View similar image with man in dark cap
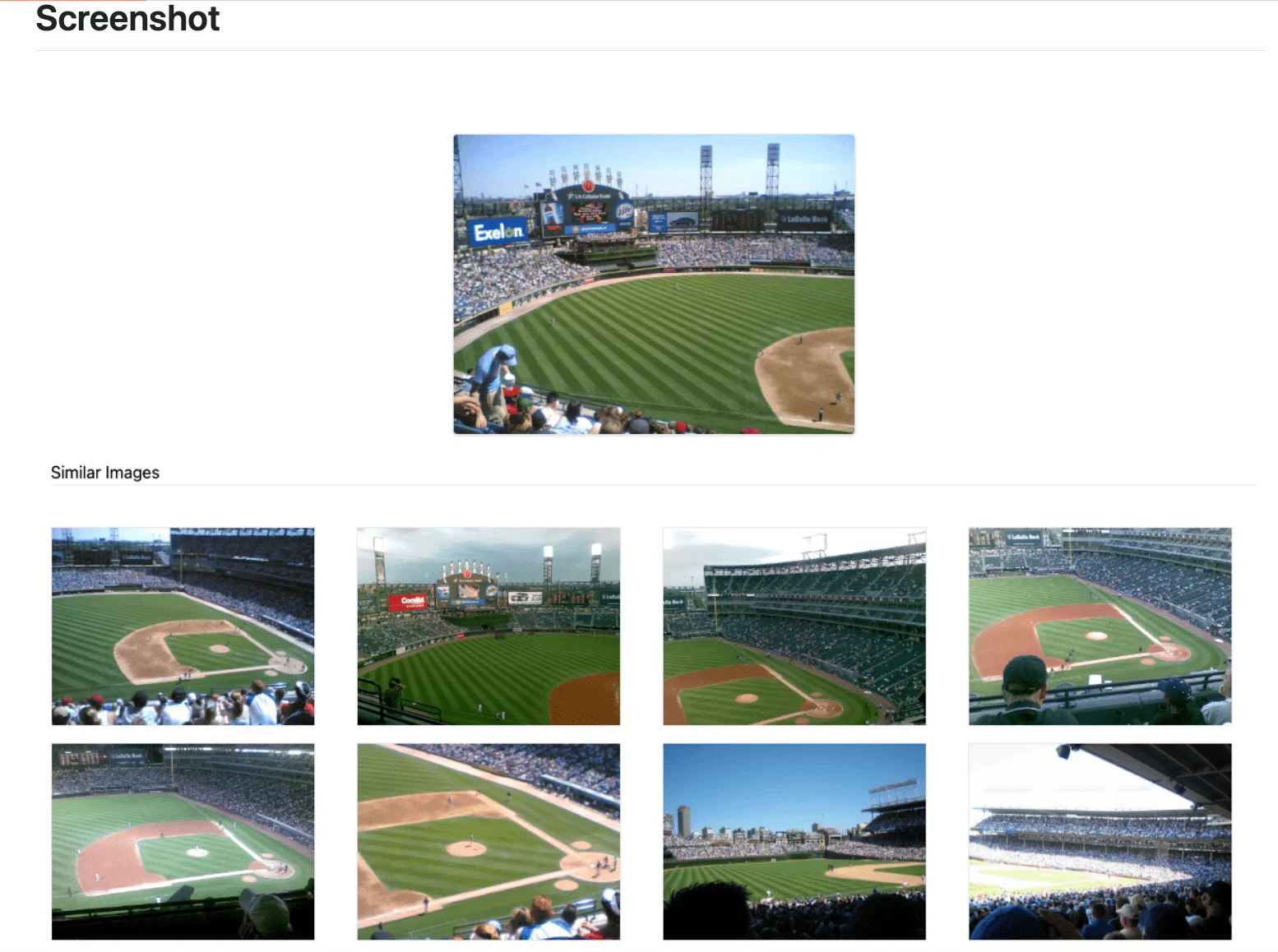 tap(1100, 626)
